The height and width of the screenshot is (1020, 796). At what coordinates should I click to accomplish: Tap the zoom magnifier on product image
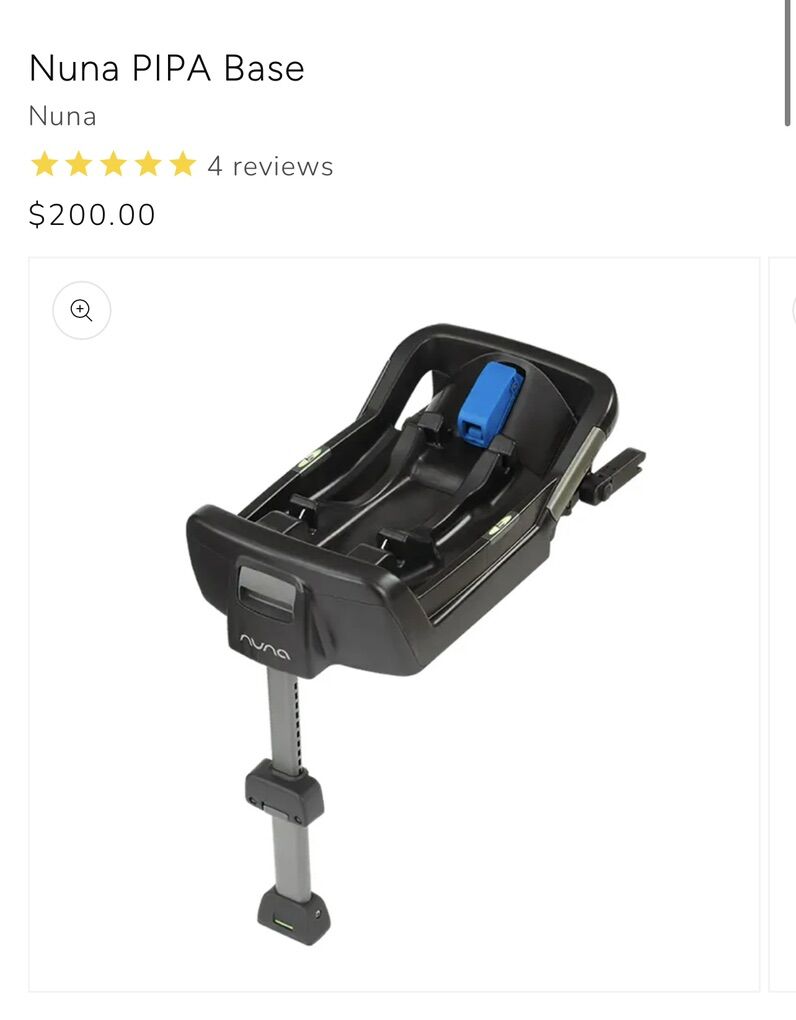point(82,310)
